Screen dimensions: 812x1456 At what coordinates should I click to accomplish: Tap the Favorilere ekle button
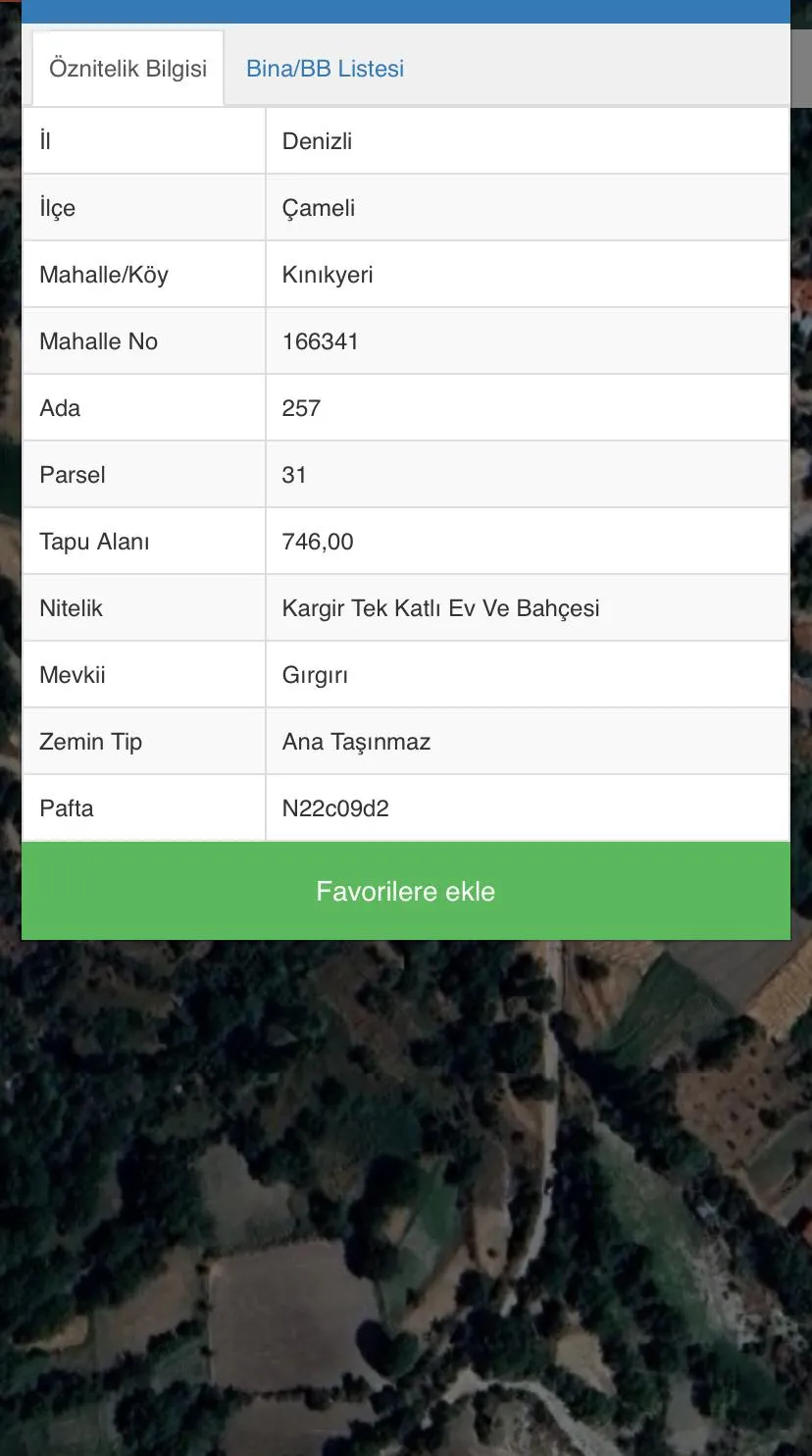pos(405,891)
